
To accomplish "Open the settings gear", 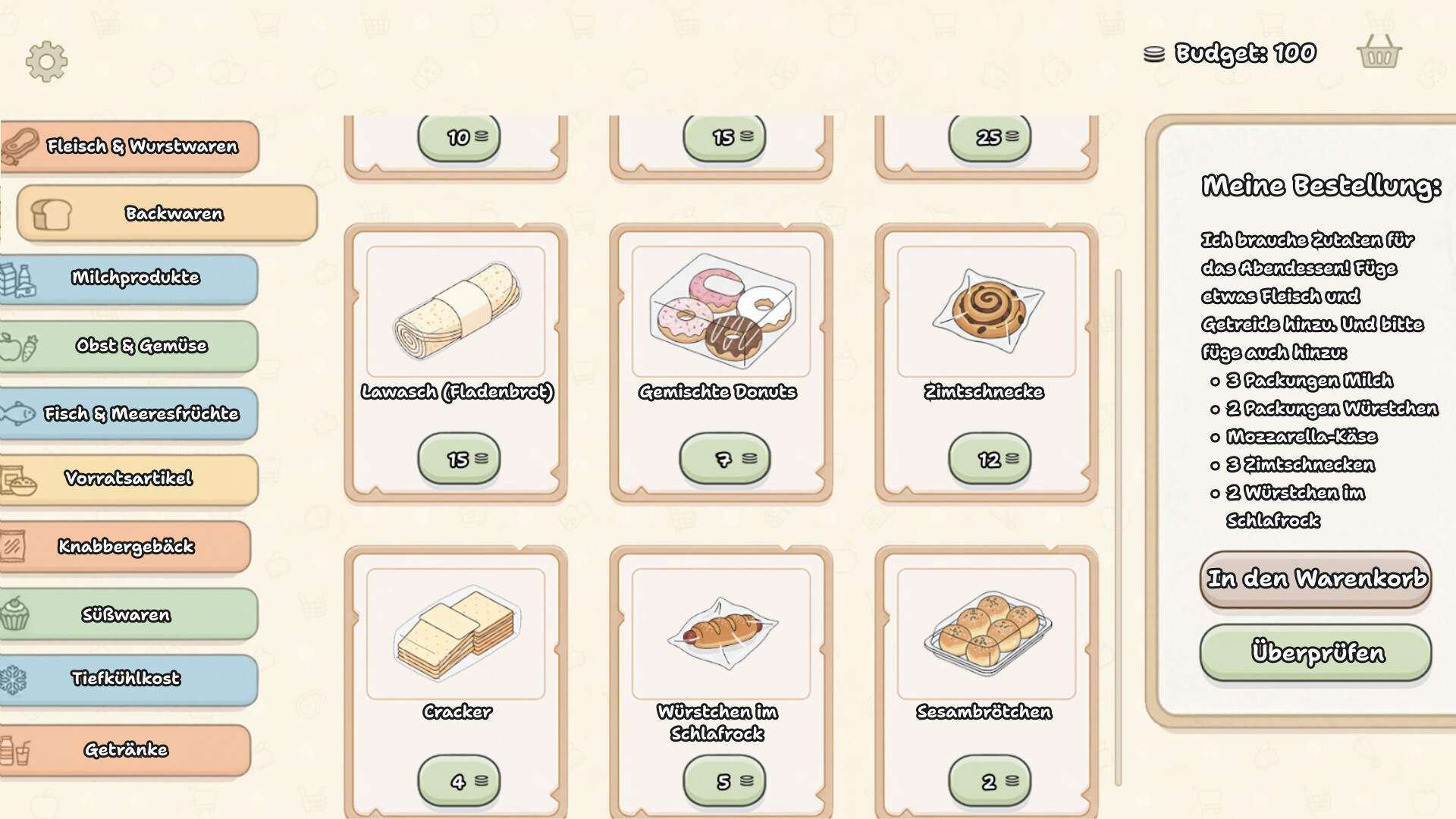I will pos(46,61).
